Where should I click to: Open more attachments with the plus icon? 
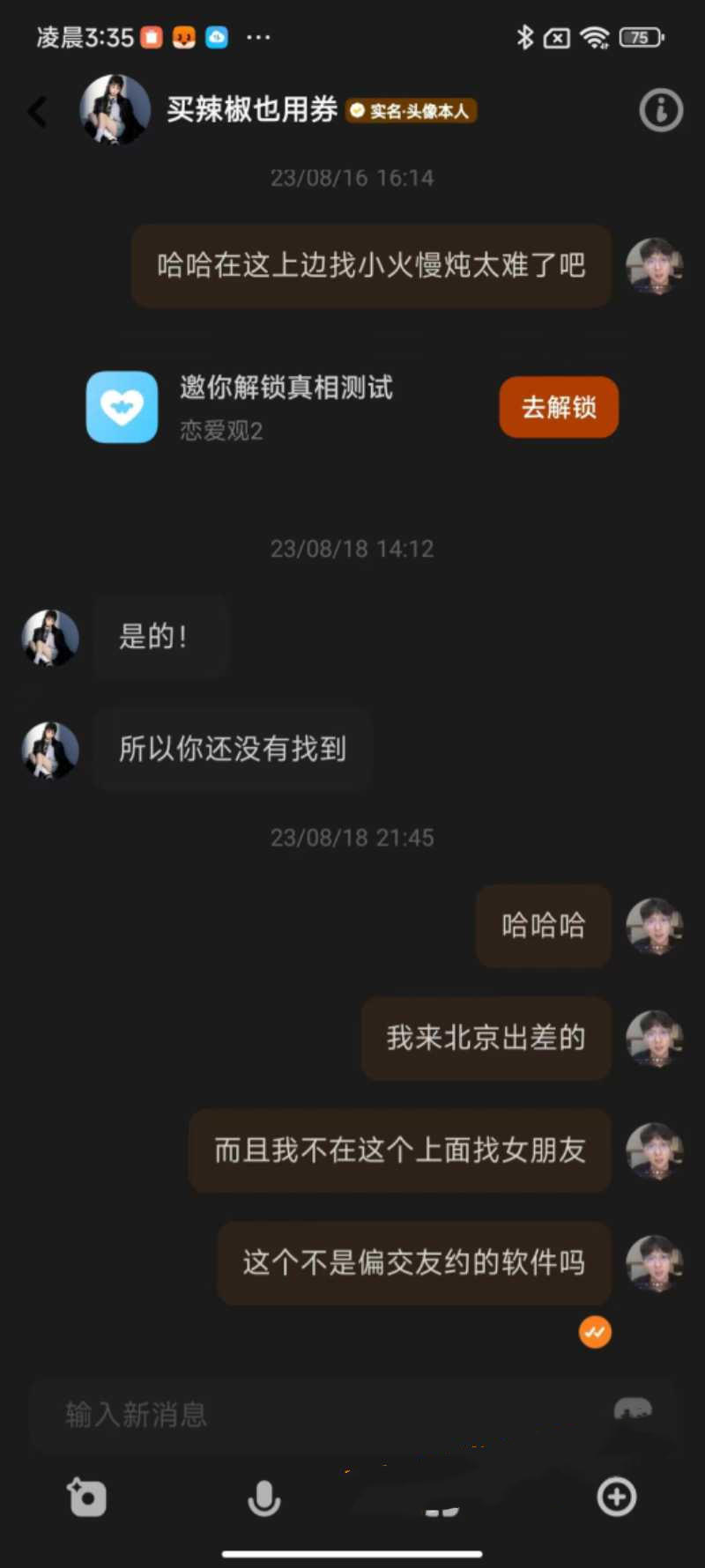tap(616, 1497)
